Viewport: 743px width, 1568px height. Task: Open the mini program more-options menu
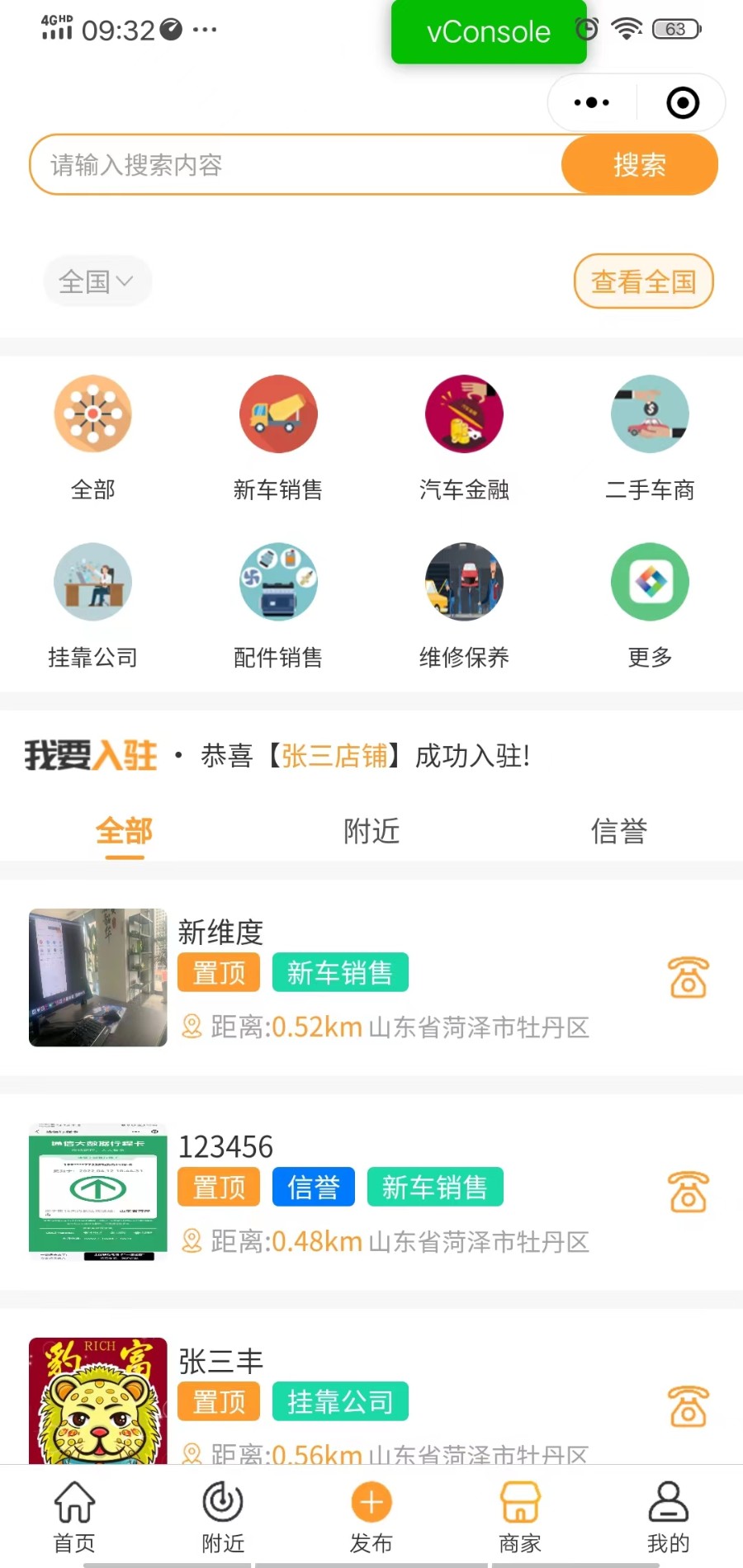click(x=592, y=103)
